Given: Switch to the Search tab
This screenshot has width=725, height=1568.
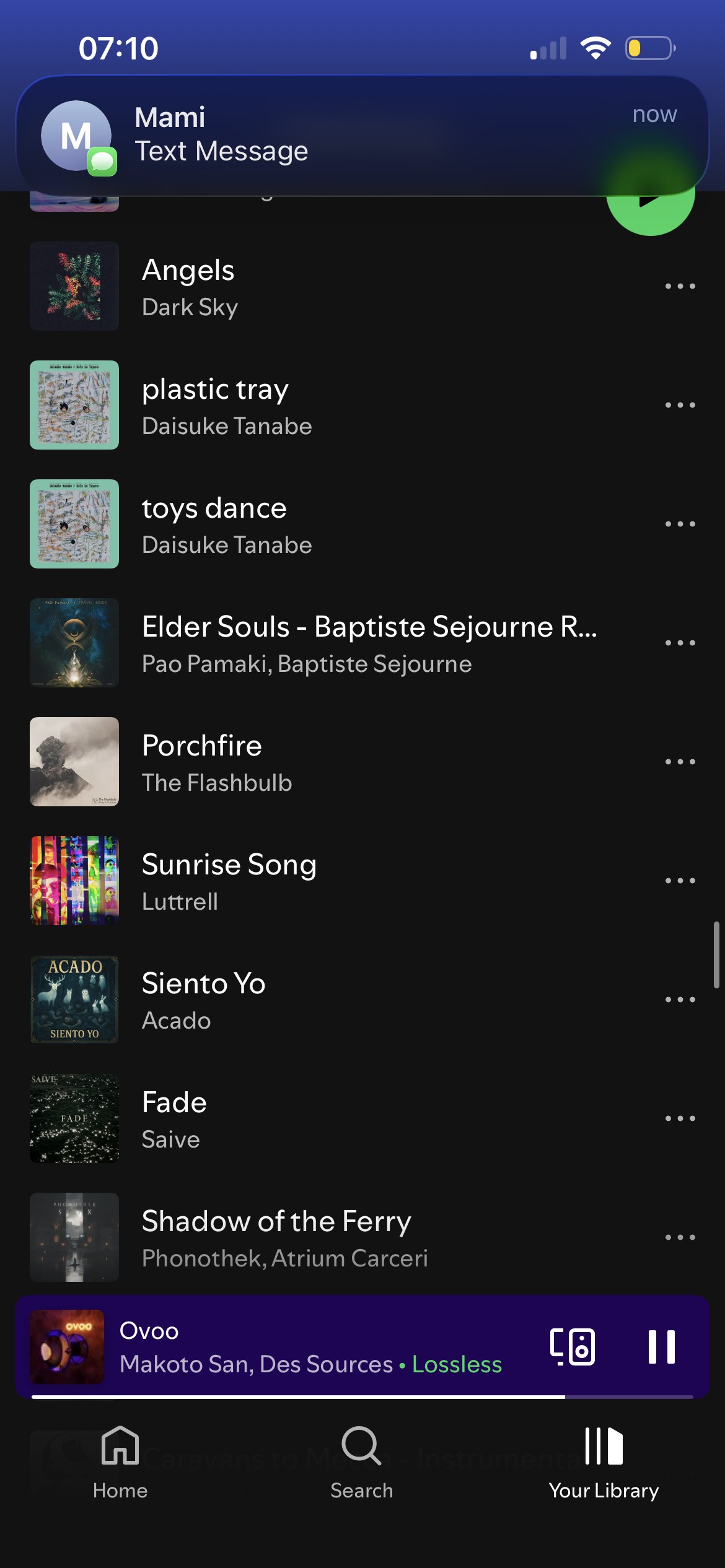Looking at the screenshot, I should pos(361,1463).
